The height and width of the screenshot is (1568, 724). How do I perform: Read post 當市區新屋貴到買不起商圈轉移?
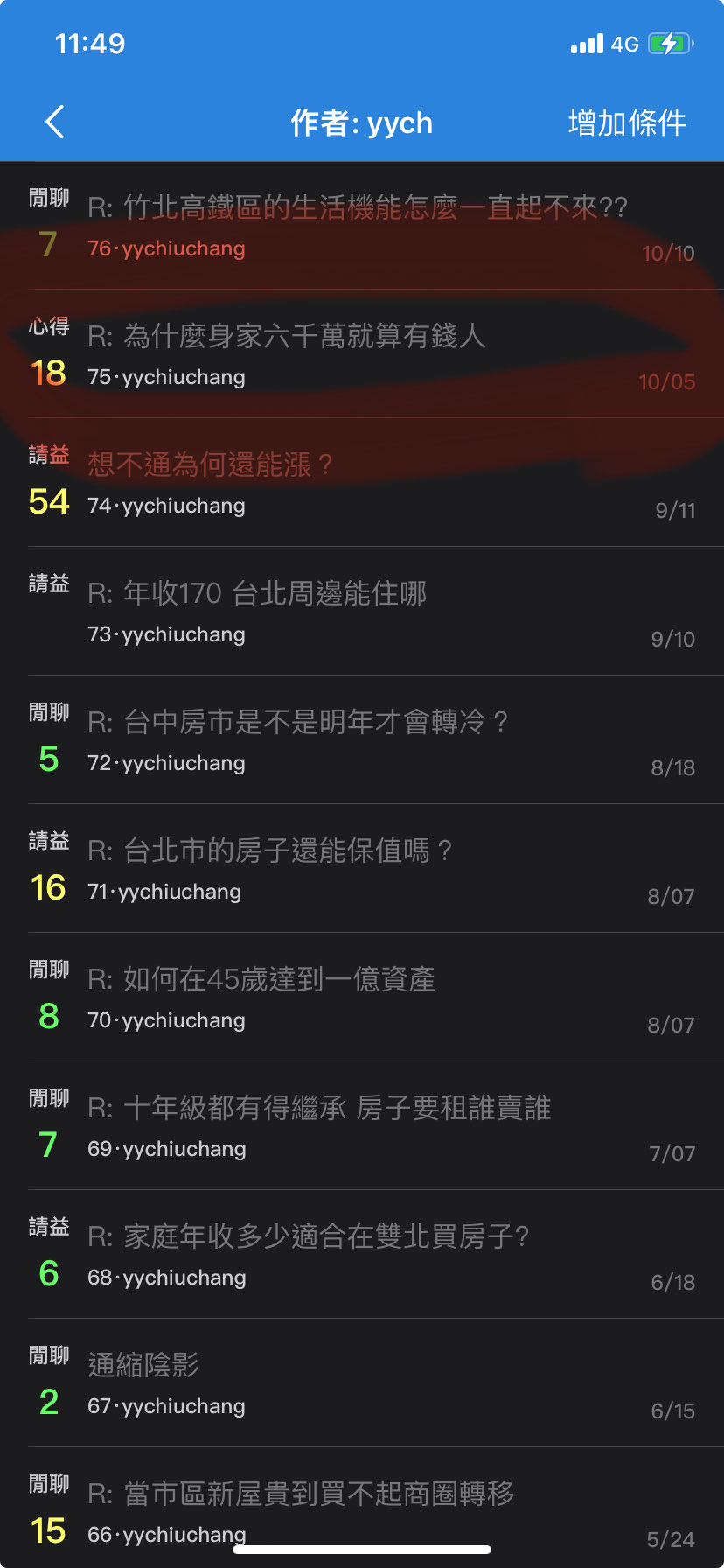tap(301, 1494)
